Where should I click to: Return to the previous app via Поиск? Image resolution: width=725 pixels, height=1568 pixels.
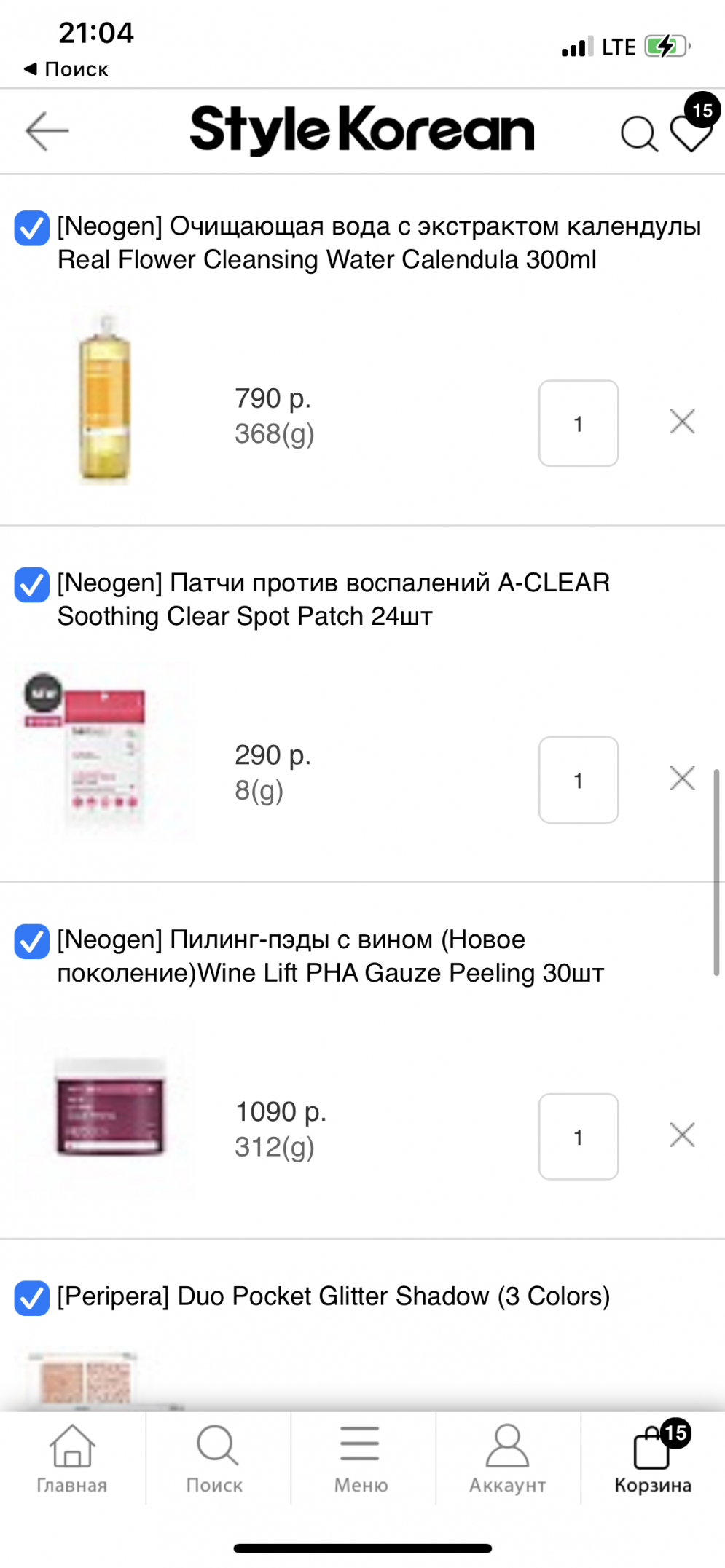(x=66, y=69)
